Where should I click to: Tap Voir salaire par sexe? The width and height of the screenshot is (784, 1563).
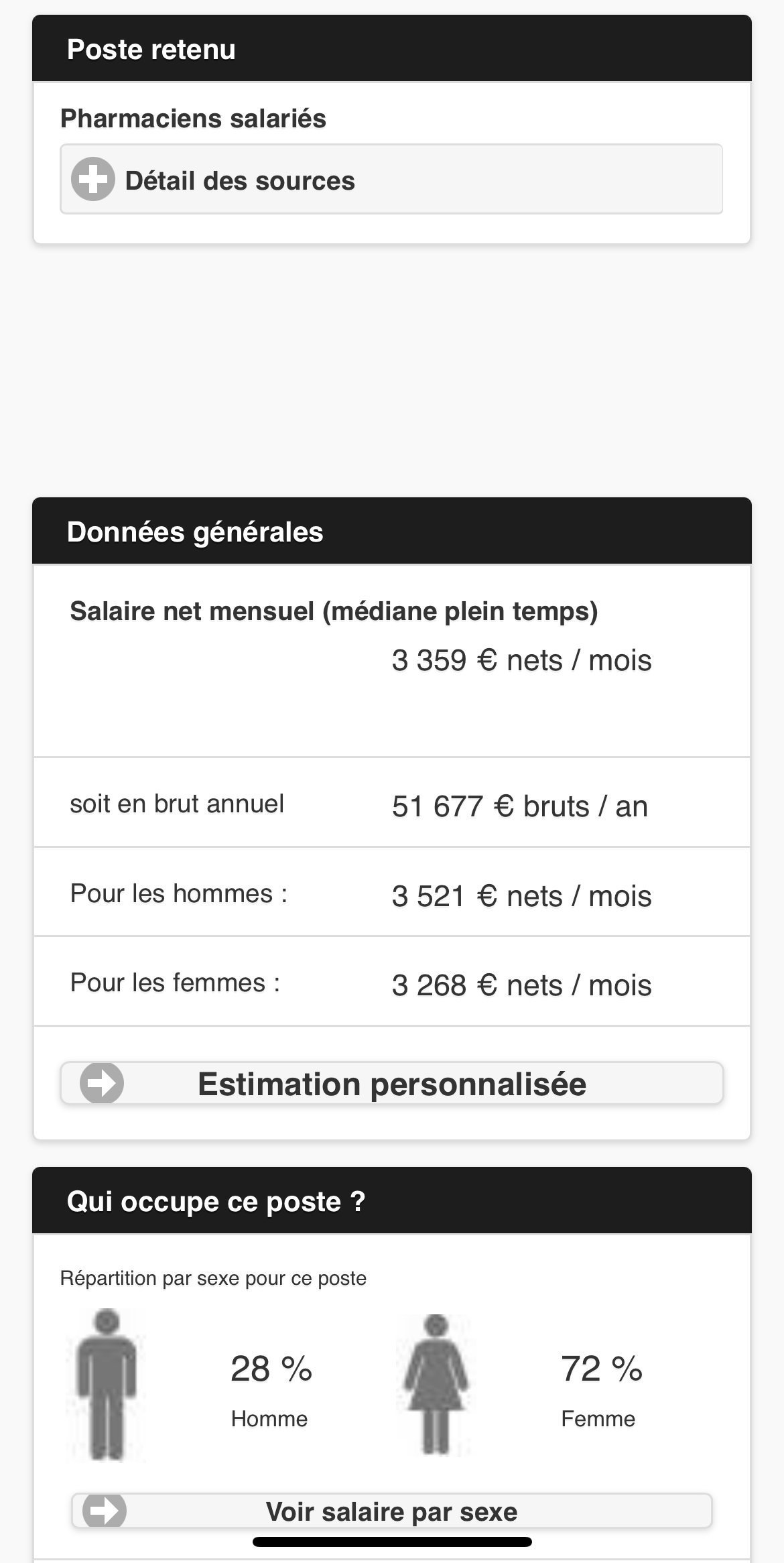pyautogui.click(x=391, y=1511)
